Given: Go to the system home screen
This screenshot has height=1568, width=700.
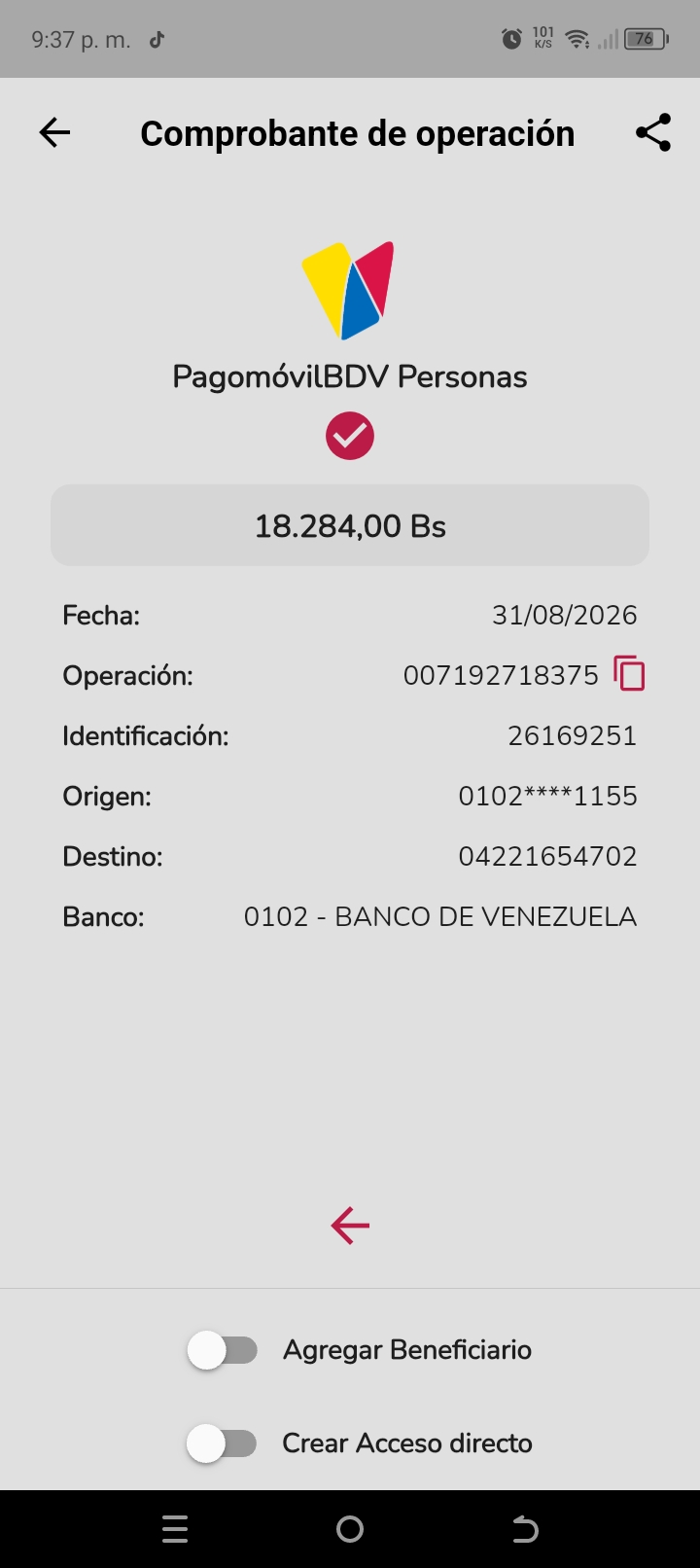Looking at the screenshot, I should coord(350,1529).
